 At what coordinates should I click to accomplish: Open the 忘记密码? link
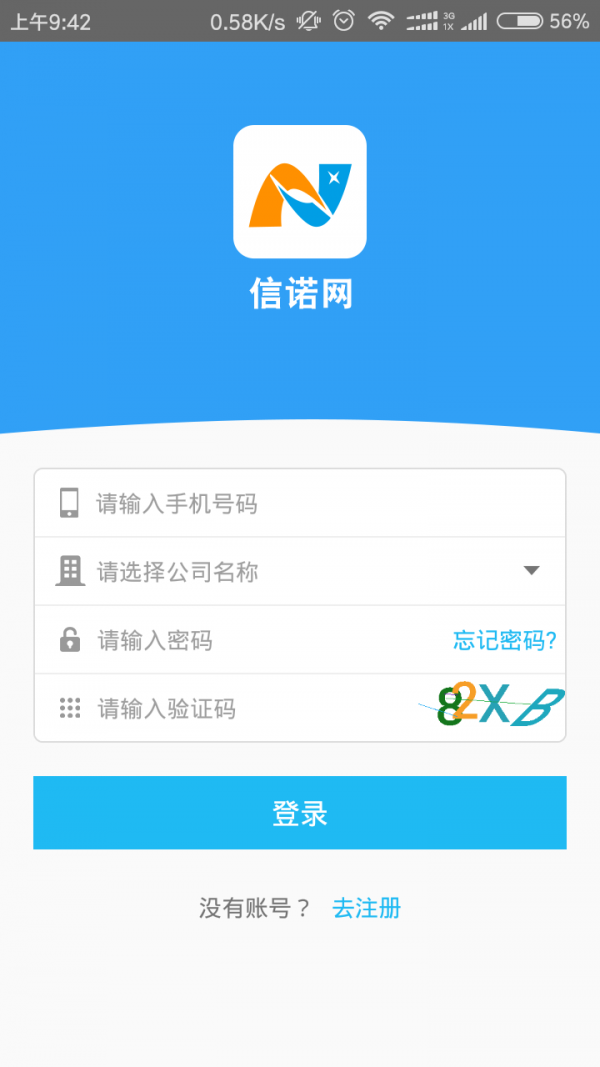[504, 640]
